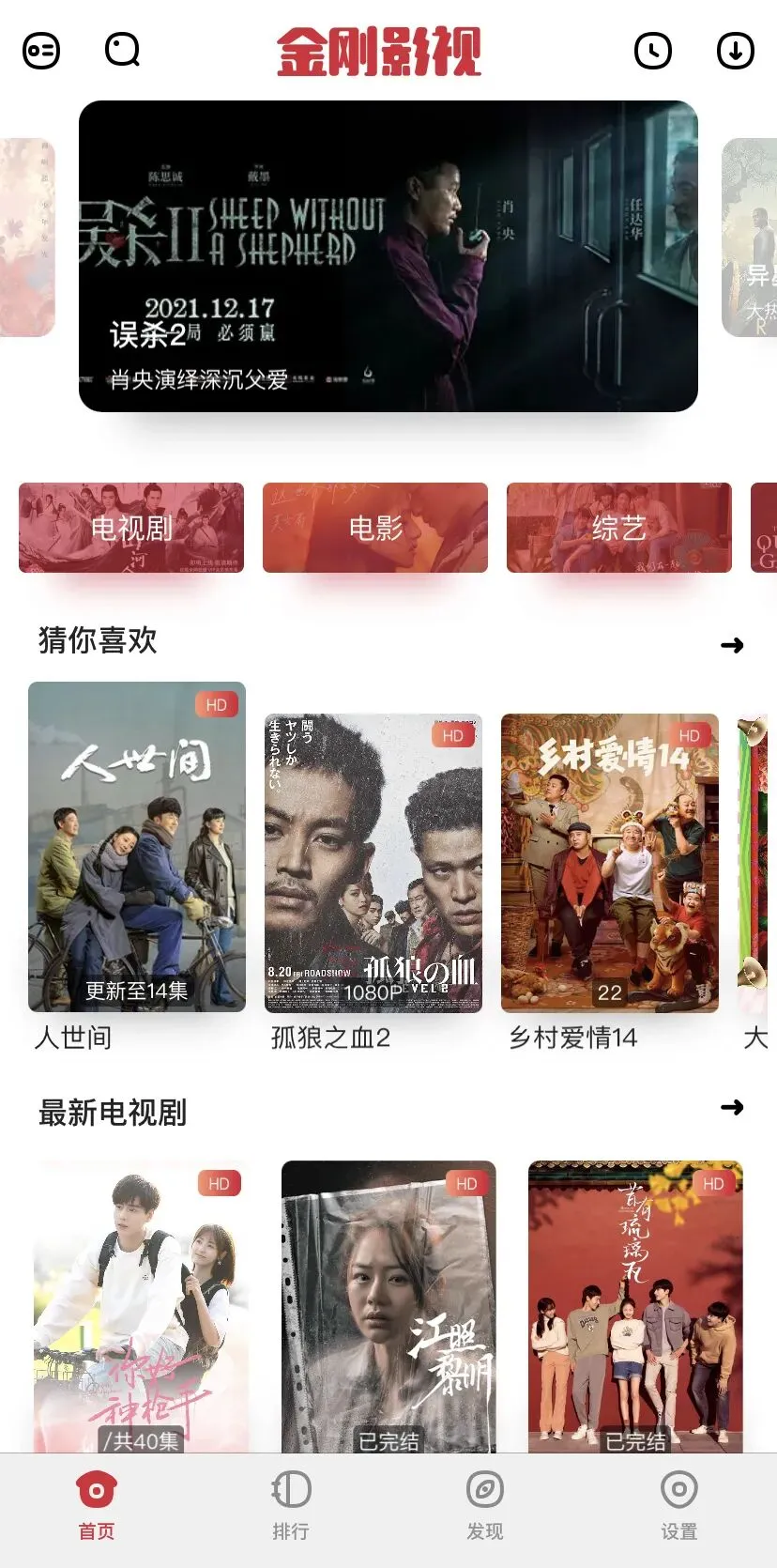Switch to the 发现 tab
Image resolution: width=777 pixels, height=1568 pixels.
[485, 1505]
